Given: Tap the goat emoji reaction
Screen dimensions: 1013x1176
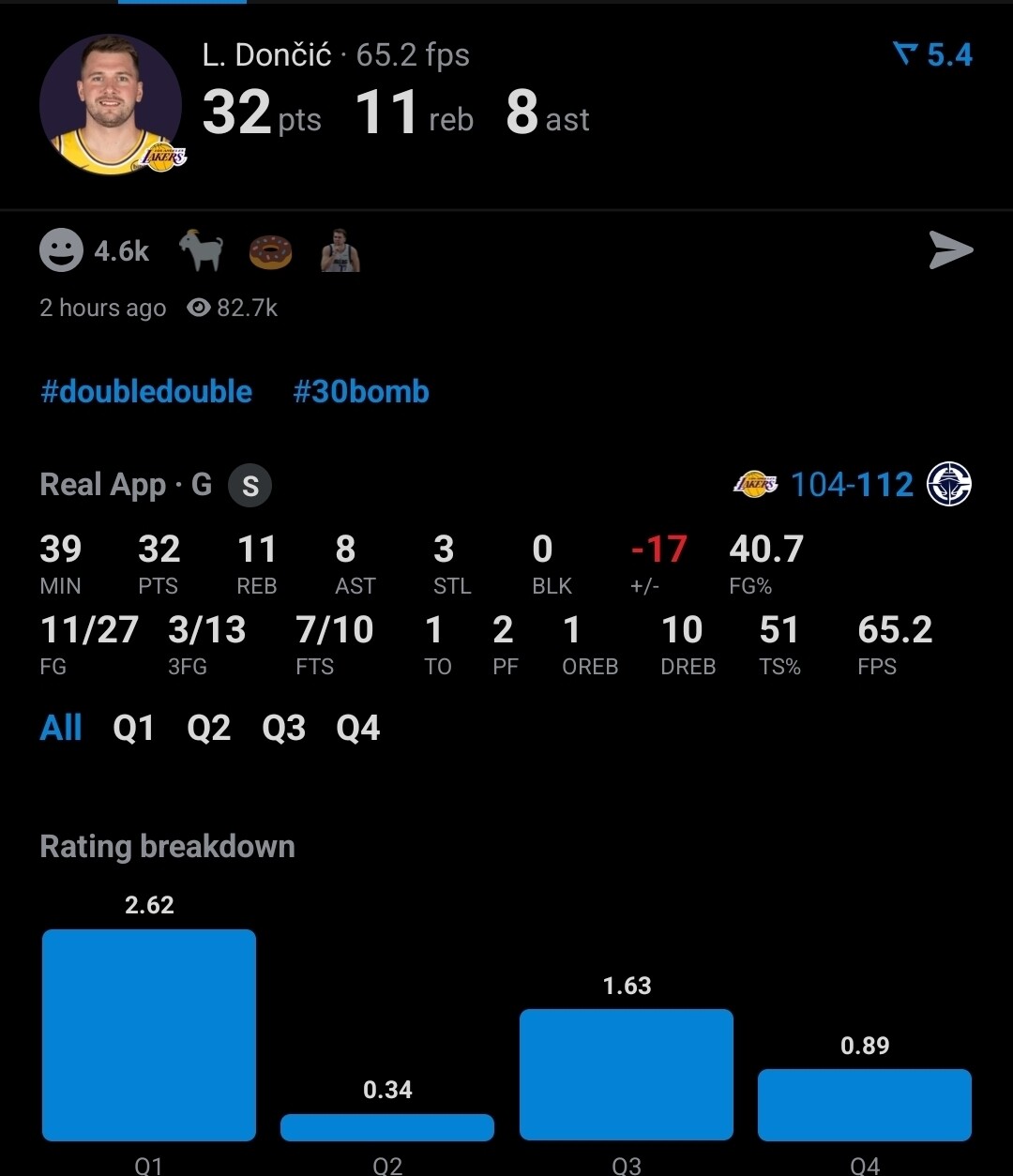Looking at the screenshot, I should pos(201,251).
